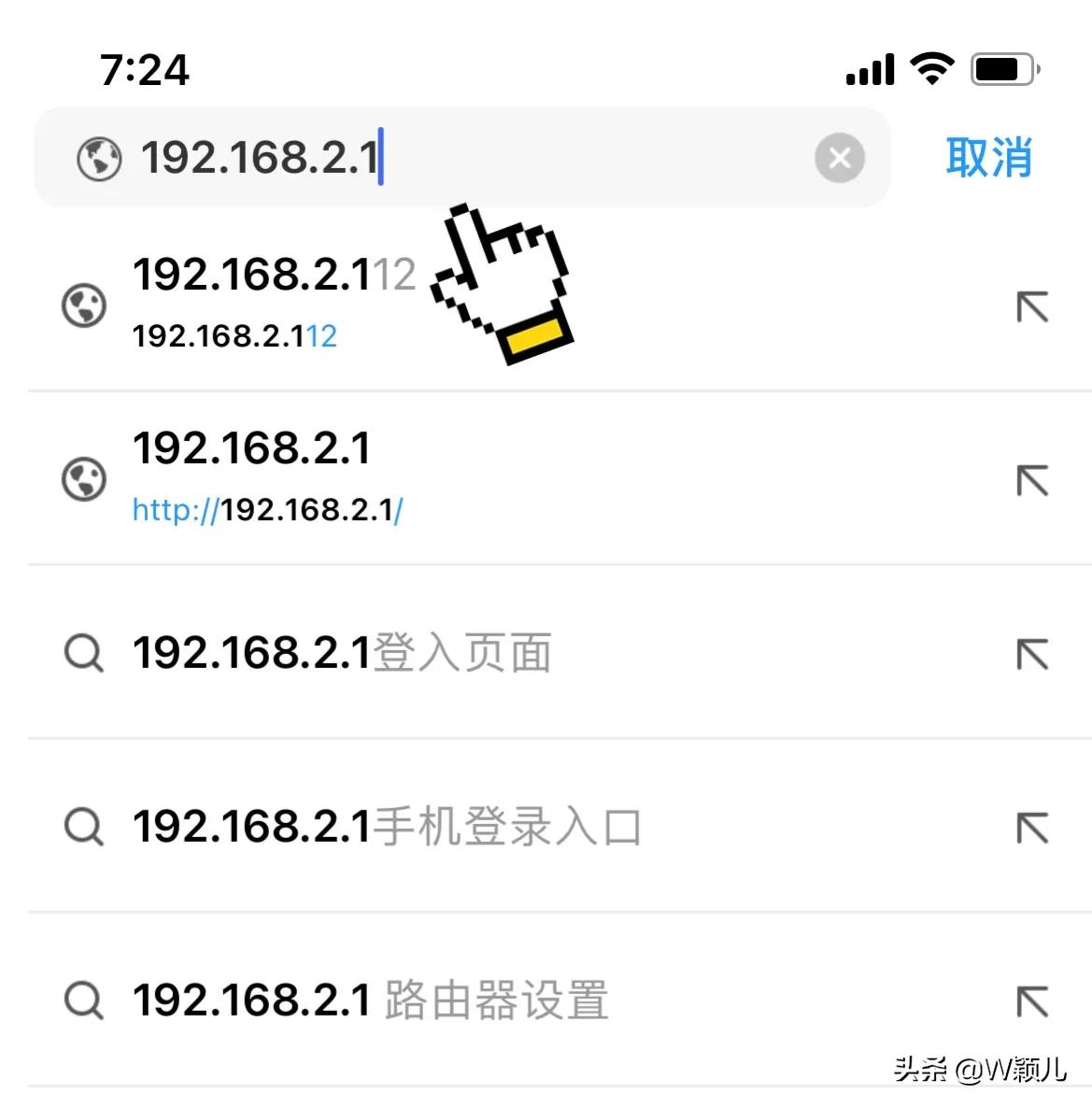Select the magnifier icon beside 192.168.2.1手机登录入口

pos(84,827)
